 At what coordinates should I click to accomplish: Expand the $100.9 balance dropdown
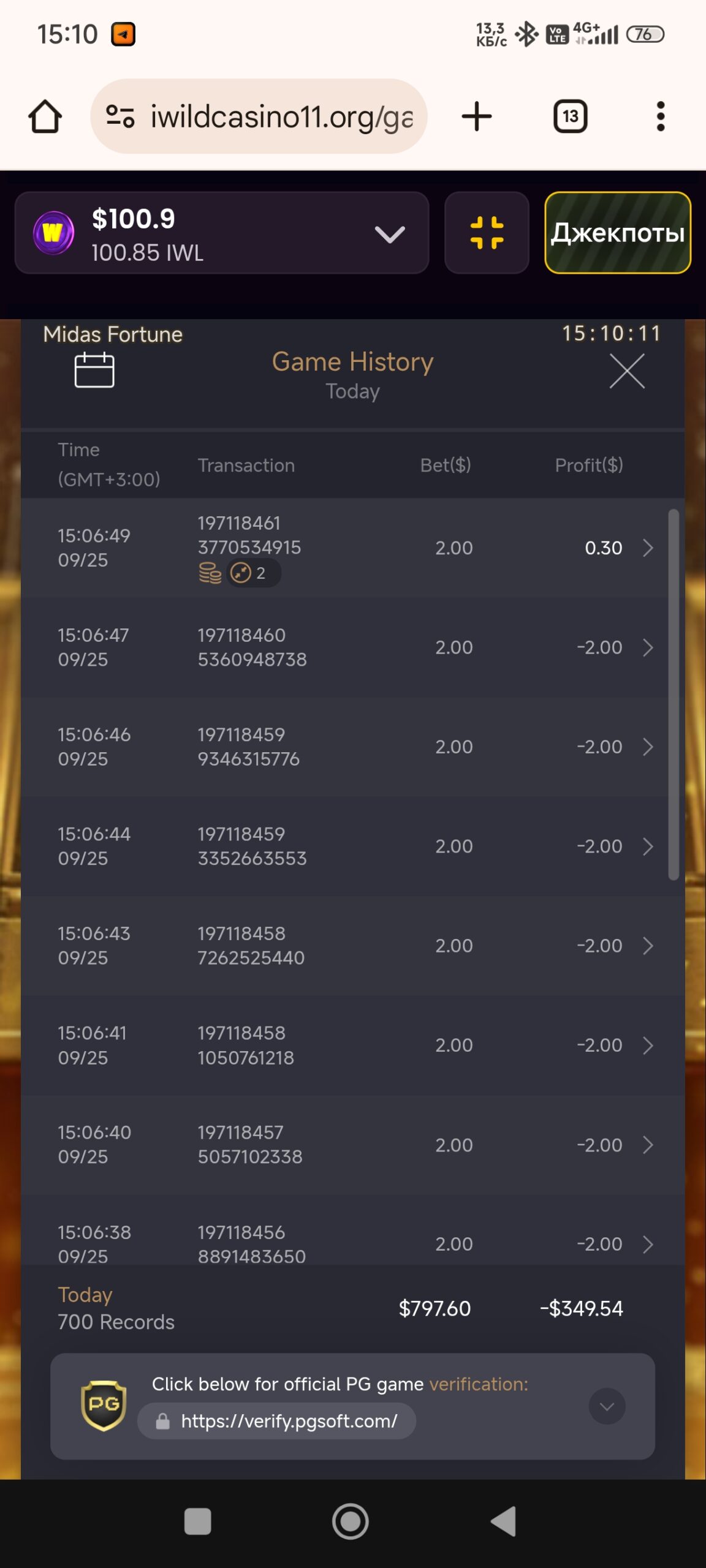pyautogui.click(x=390, y=234)
